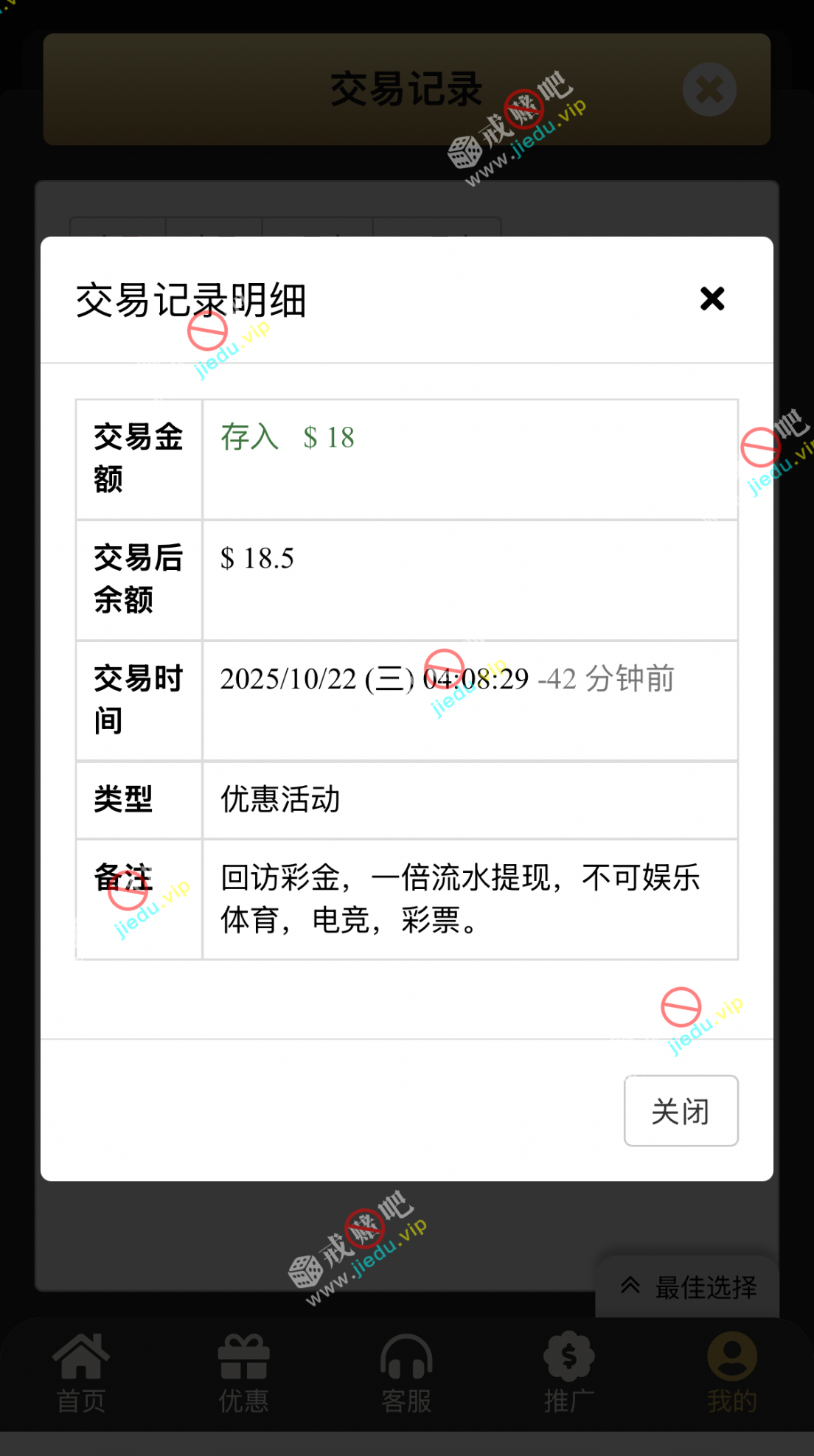Dismiss the 交易记录 panel with round X
814x1456 pixels.
pos(709,90)
